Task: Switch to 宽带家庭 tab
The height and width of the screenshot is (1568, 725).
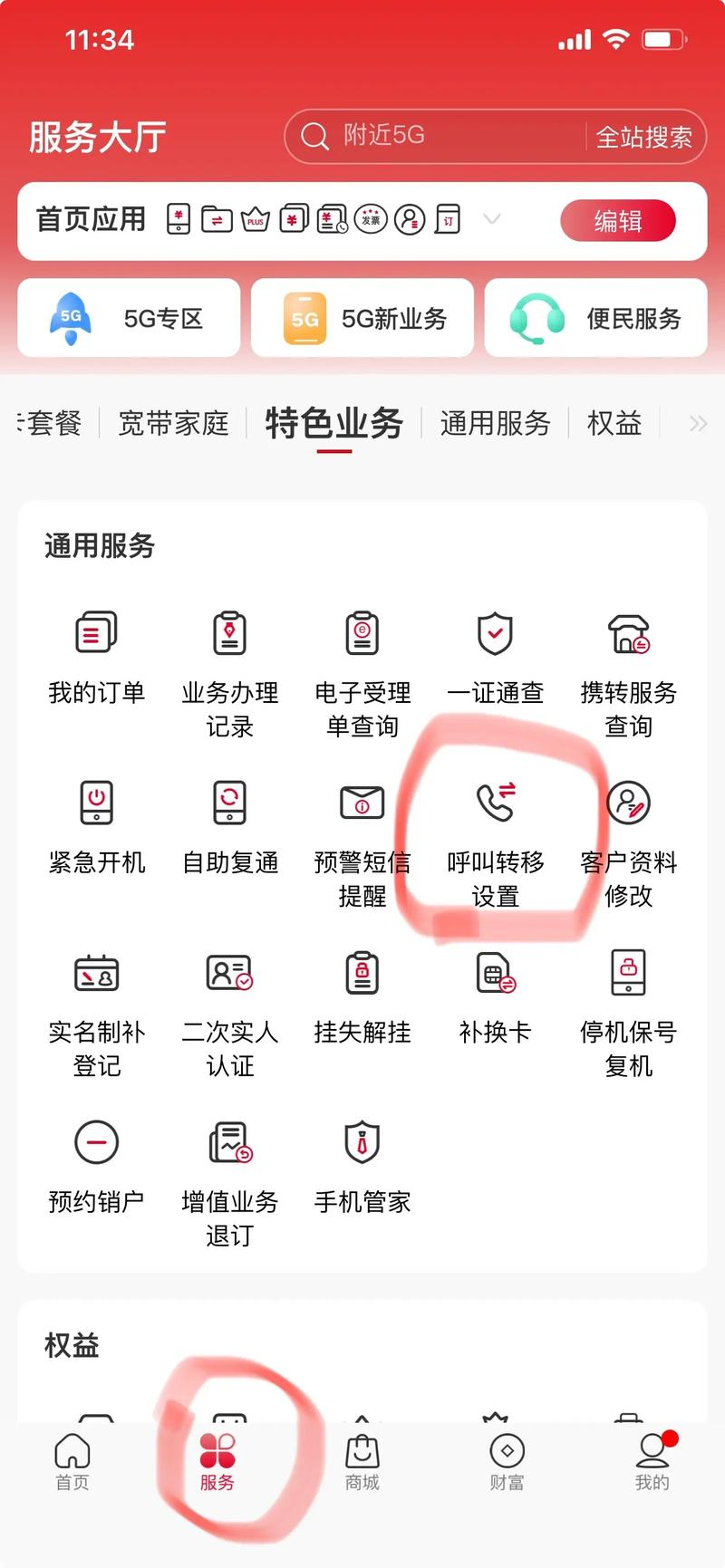Action: pos(173,423)
